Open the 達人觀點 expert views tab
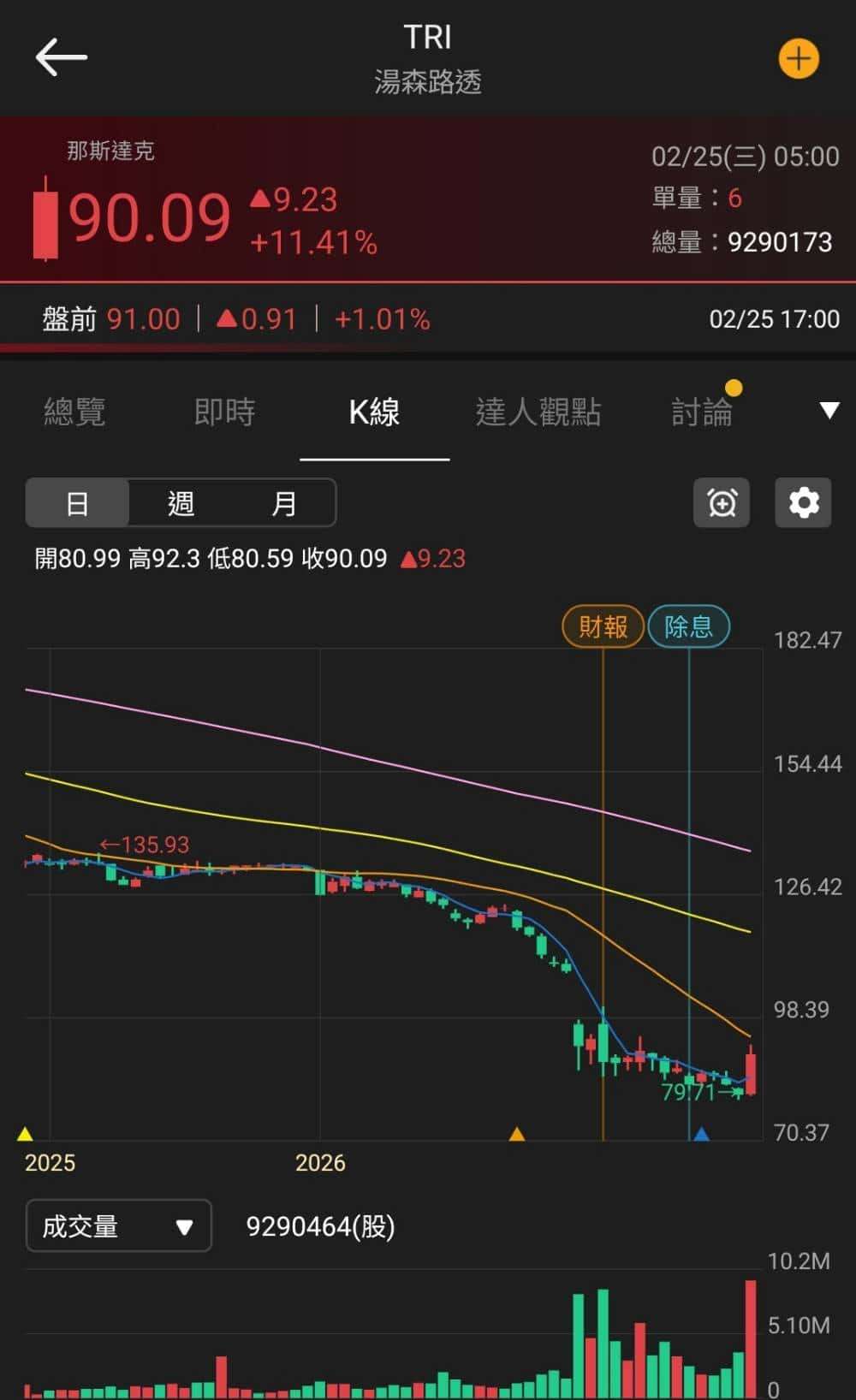 point(540,412)
